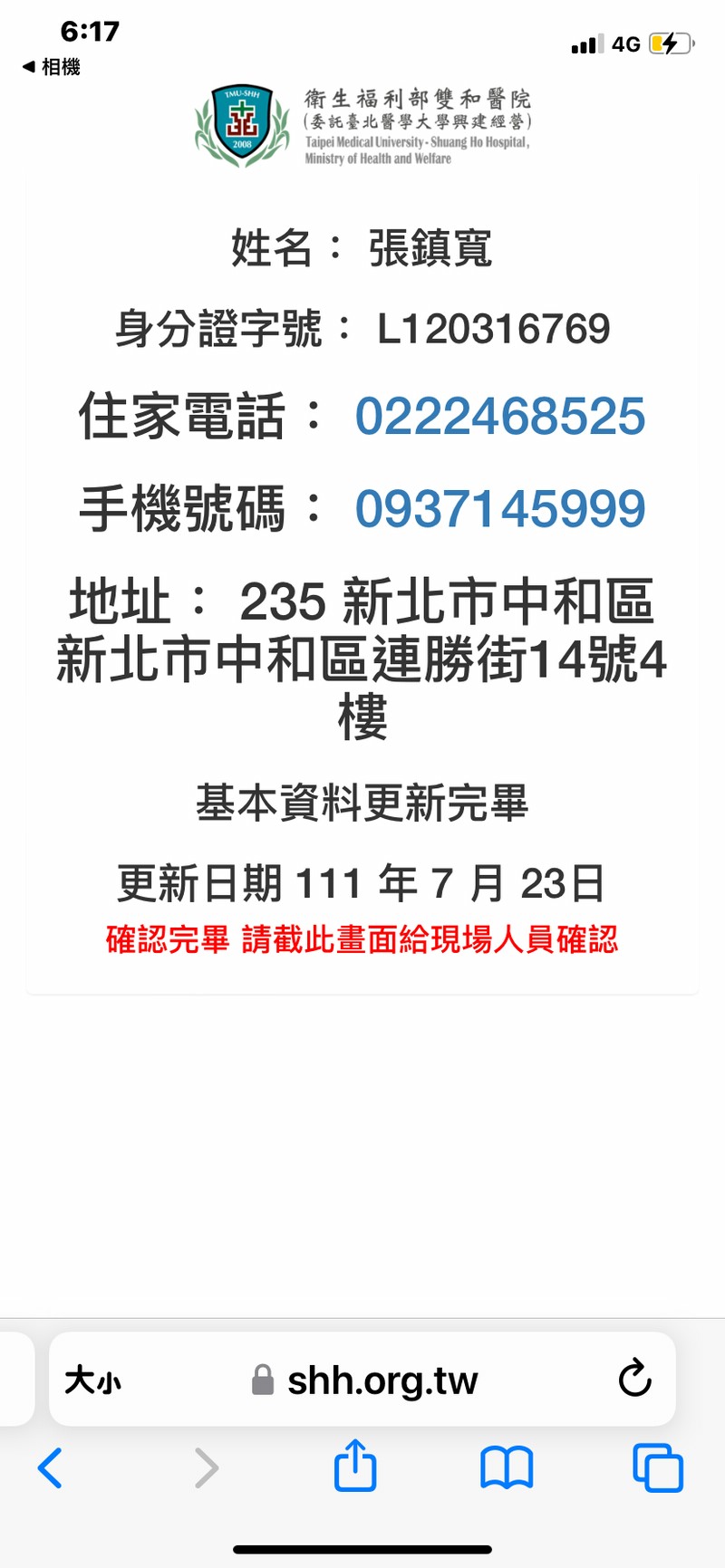
Task: Show all open tabs
Action: coord(657,1467)
